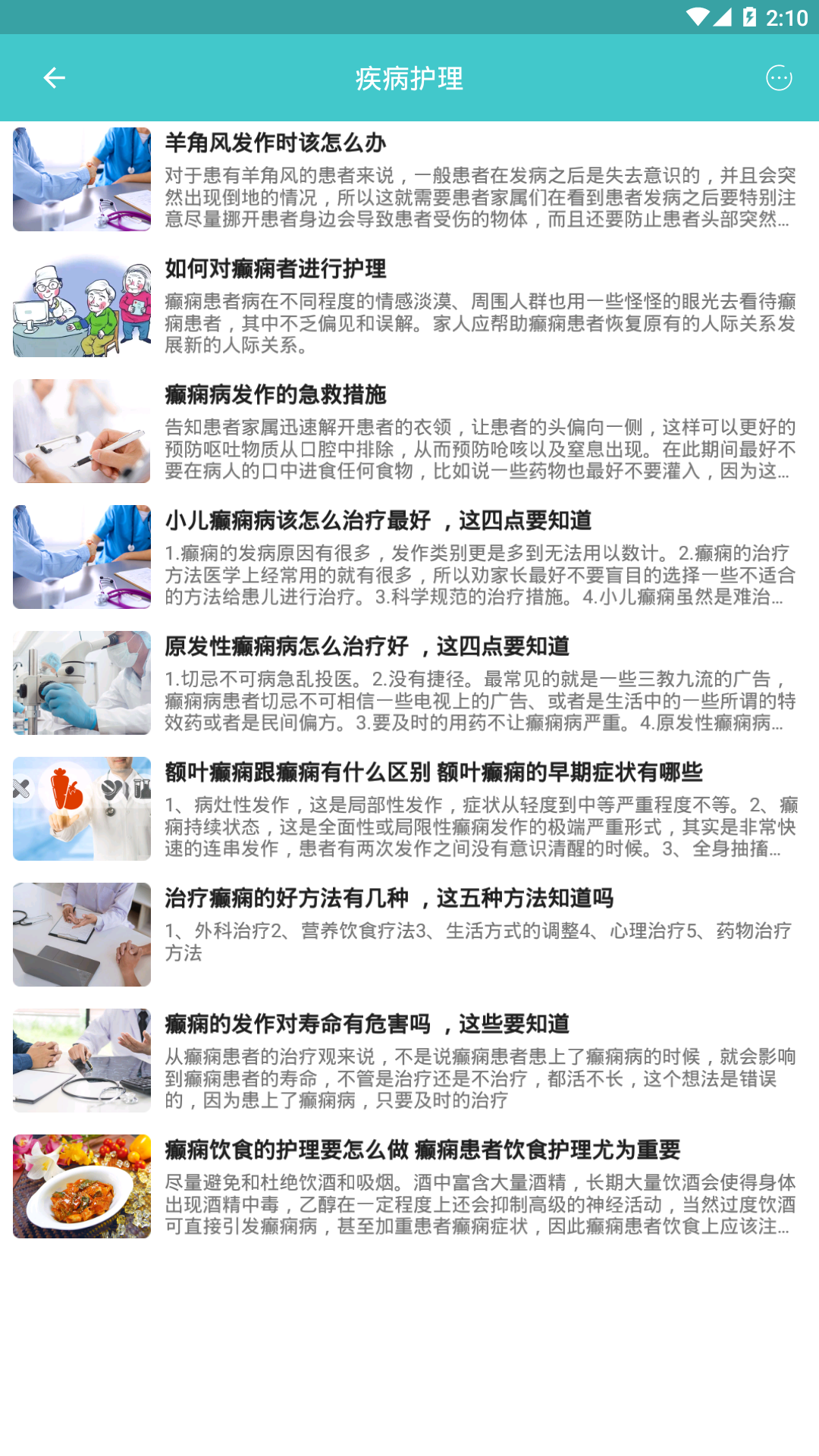Go back using the arrow icon

[x=54, y=78]
